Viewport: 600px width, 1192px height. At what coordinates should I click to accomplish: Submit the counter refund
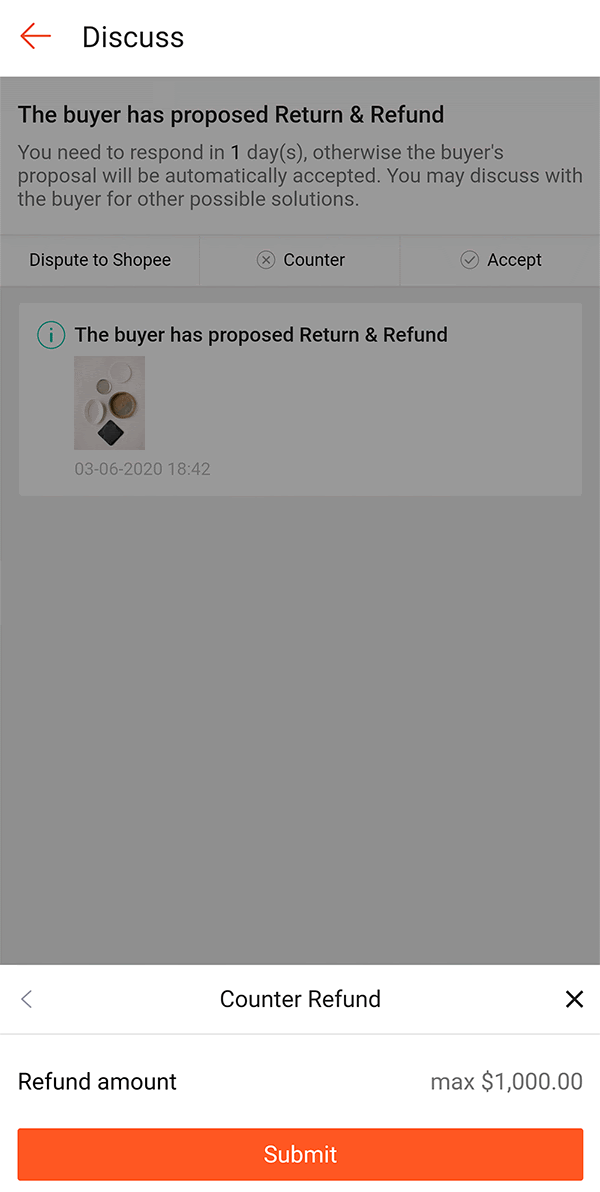(300, 1154)
